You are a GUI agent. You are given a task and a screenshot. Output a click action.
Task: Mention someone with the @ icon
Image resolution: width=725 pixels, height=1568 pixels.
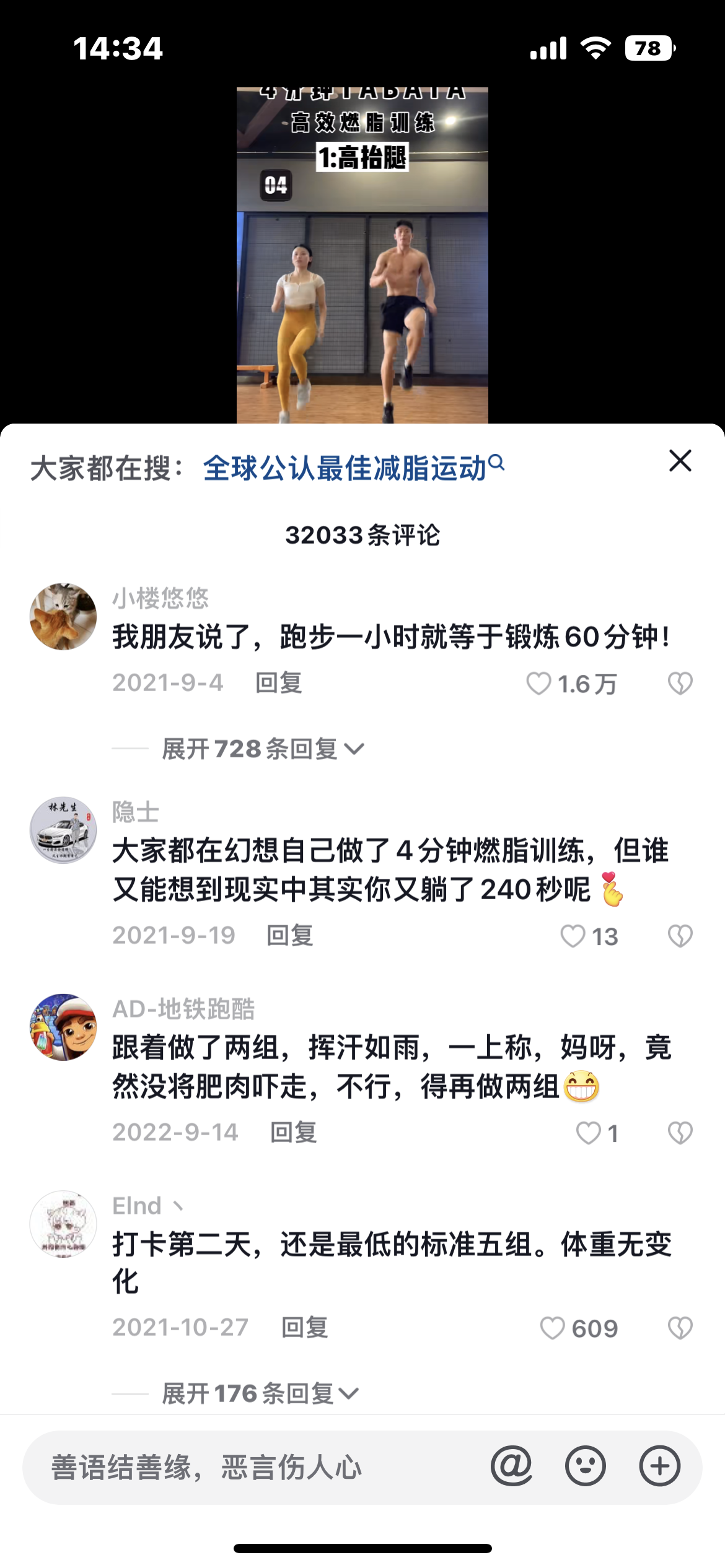pyautogui.click(x=511, y=1466)
